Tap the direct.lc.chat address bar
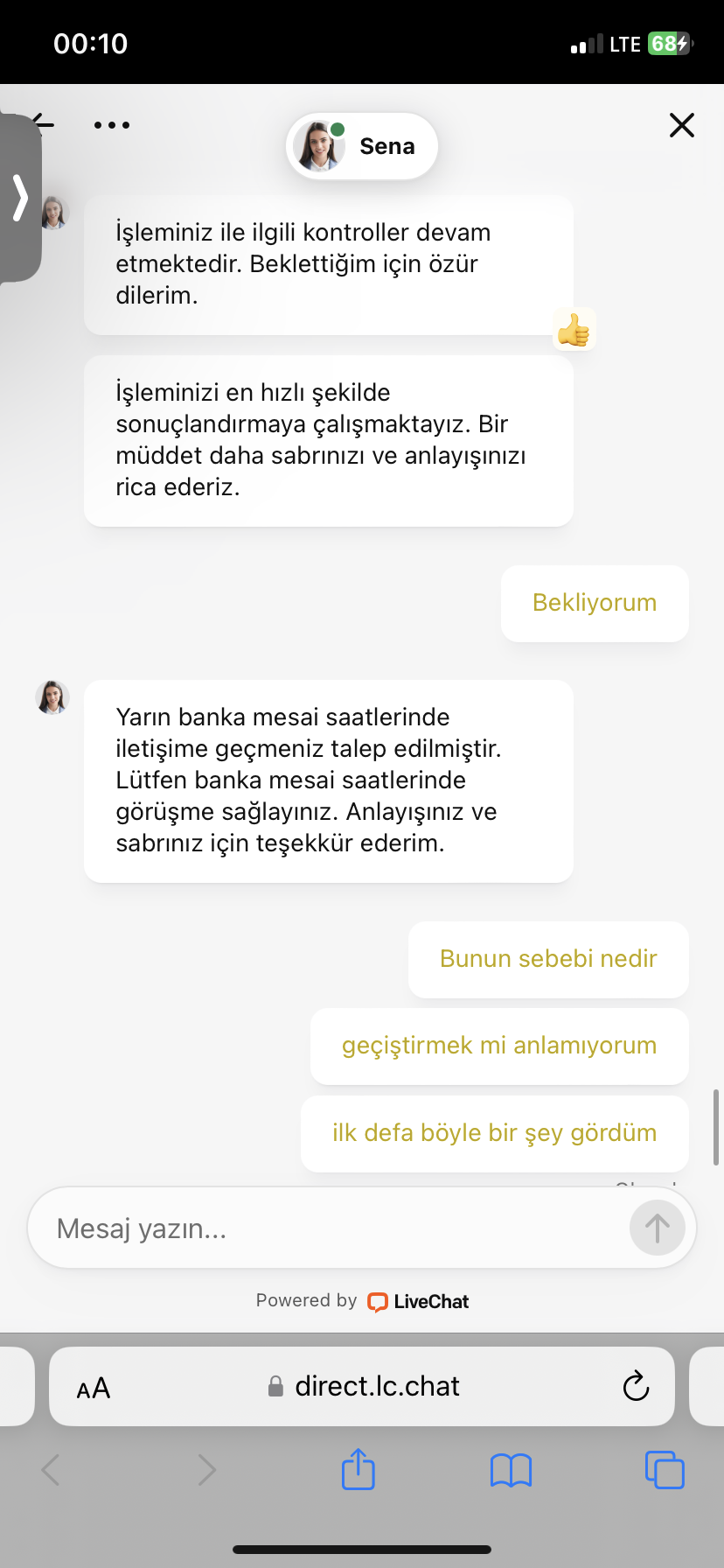The height and width of the screenshot is (1568, 724). (362, 1386)
